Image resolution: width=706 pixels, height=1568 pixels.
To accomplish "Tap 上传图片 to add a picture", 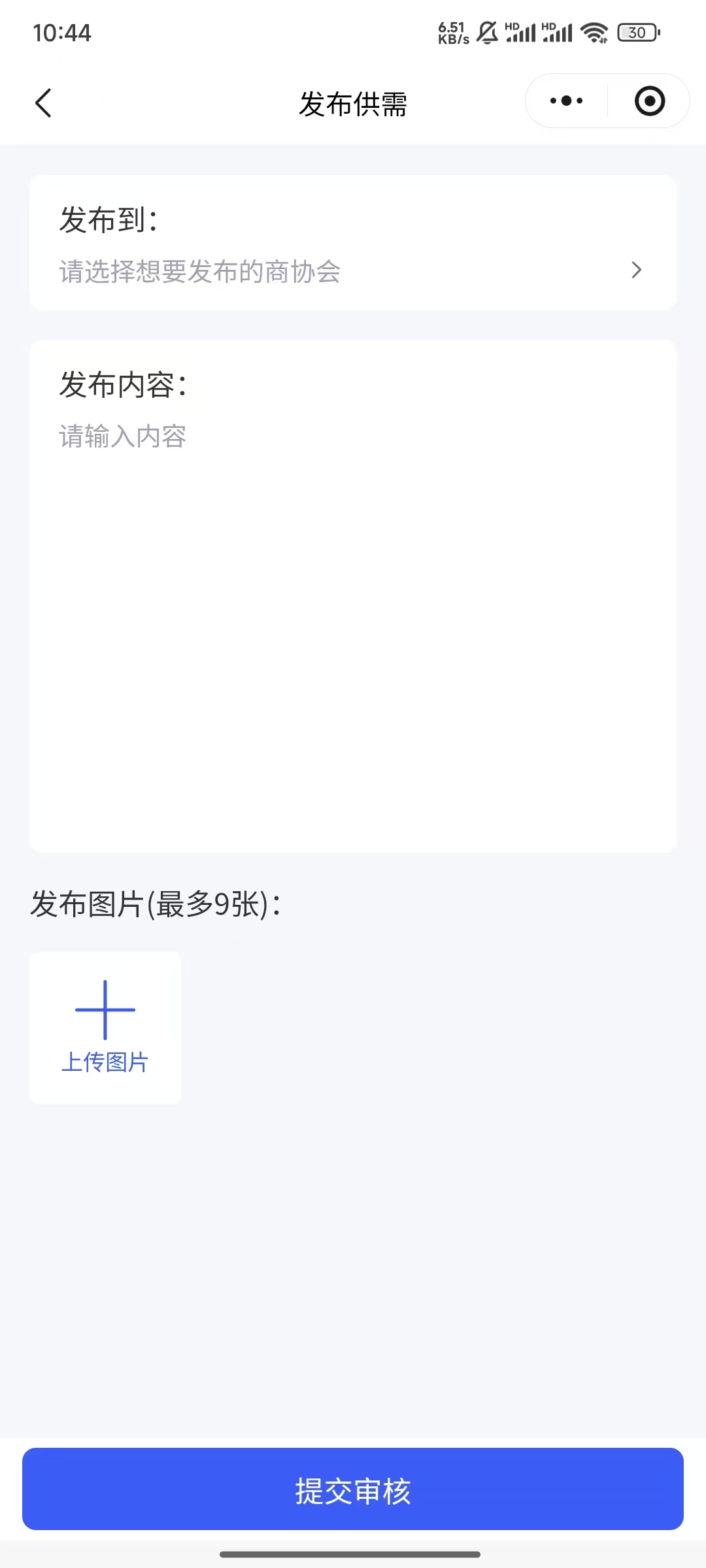I will [x=105, y=1027].
